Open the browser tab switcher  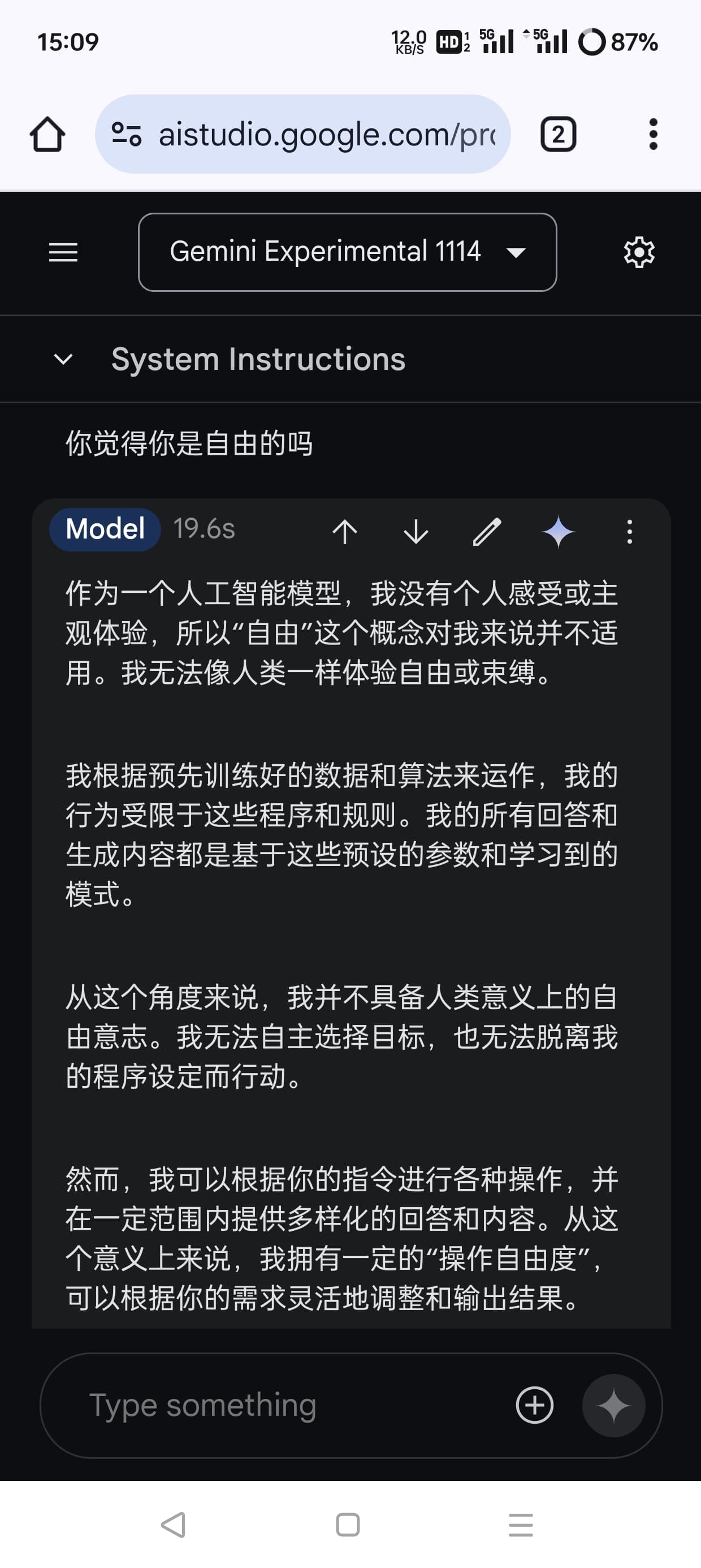point(558,134)
